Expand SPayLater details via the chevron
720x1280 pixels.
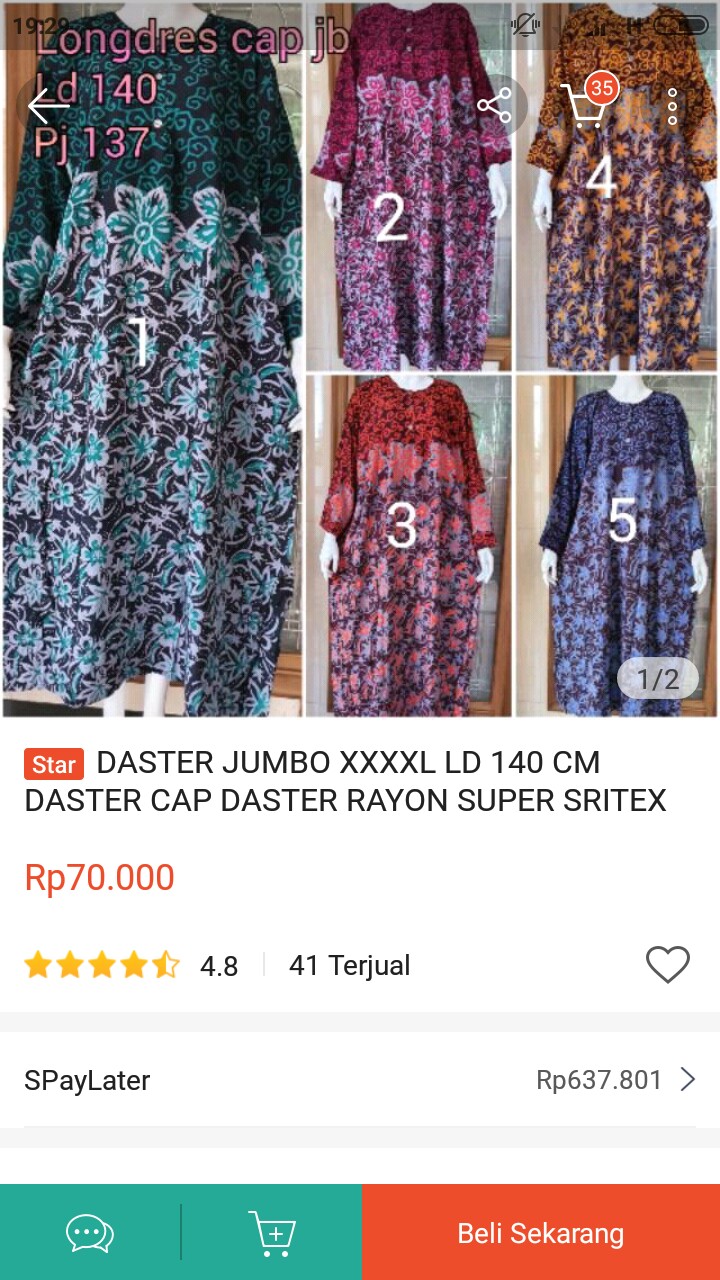688,1079
